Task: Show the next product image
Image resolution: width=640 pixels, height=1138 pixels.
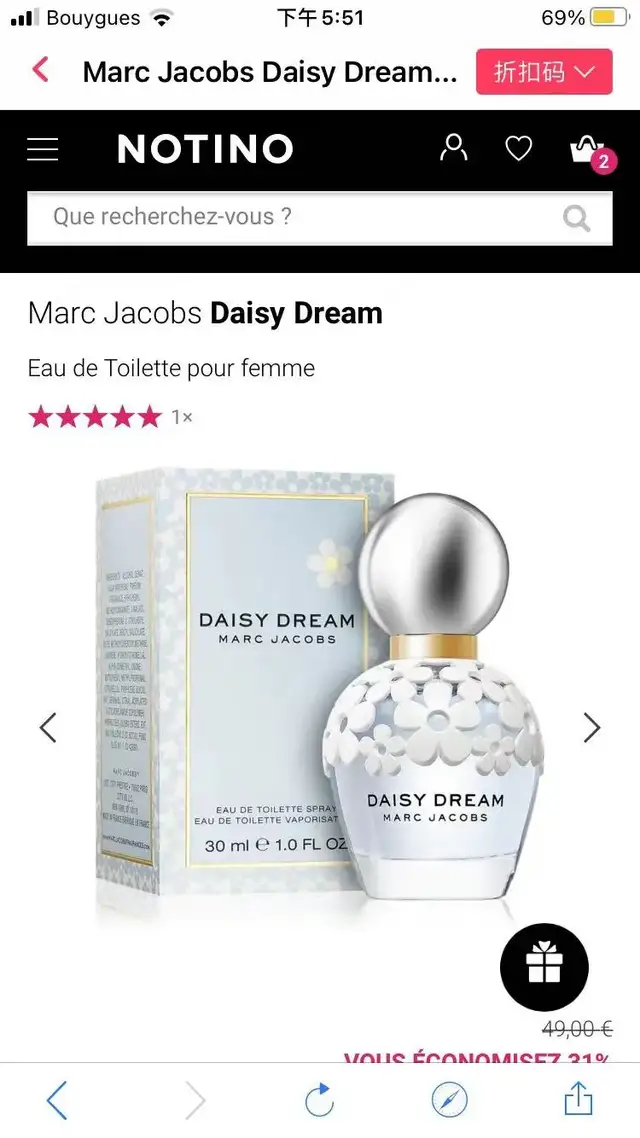Action: [x=592, y=728]
